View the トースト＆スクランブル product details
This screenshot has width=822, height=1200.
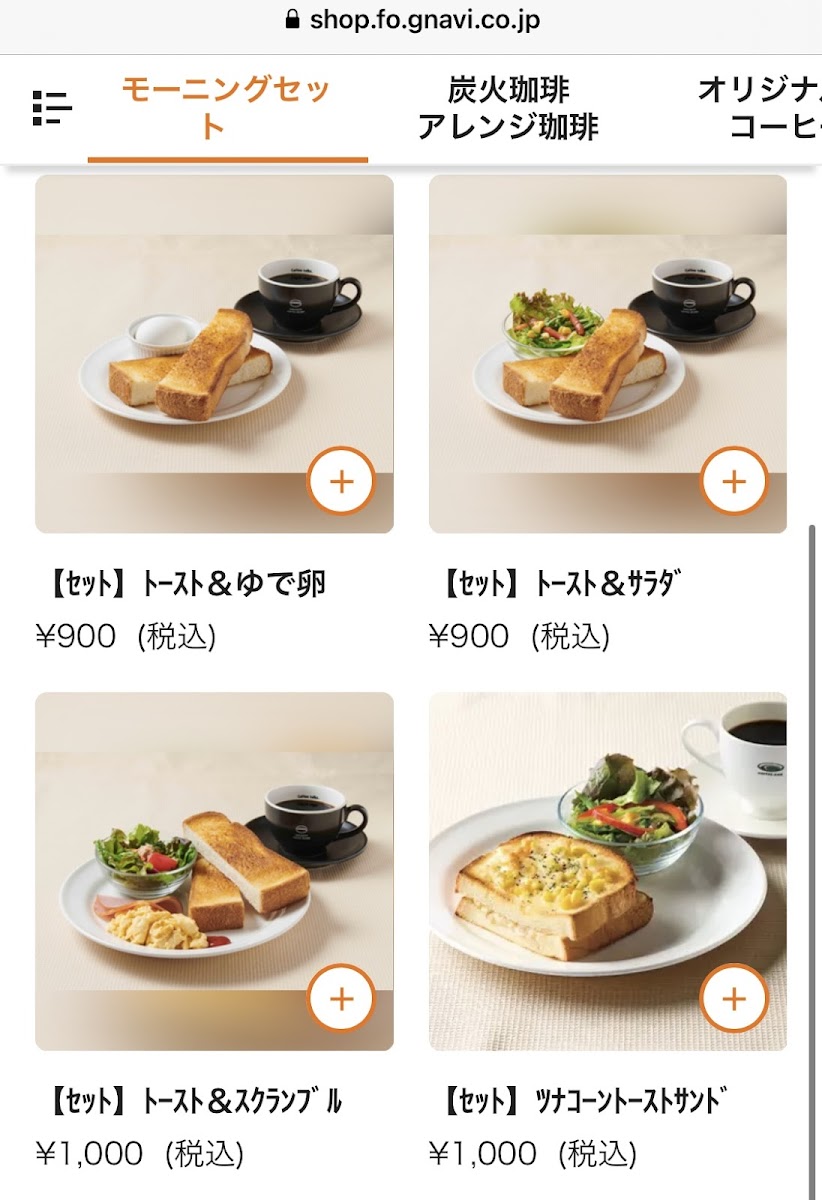214,932
